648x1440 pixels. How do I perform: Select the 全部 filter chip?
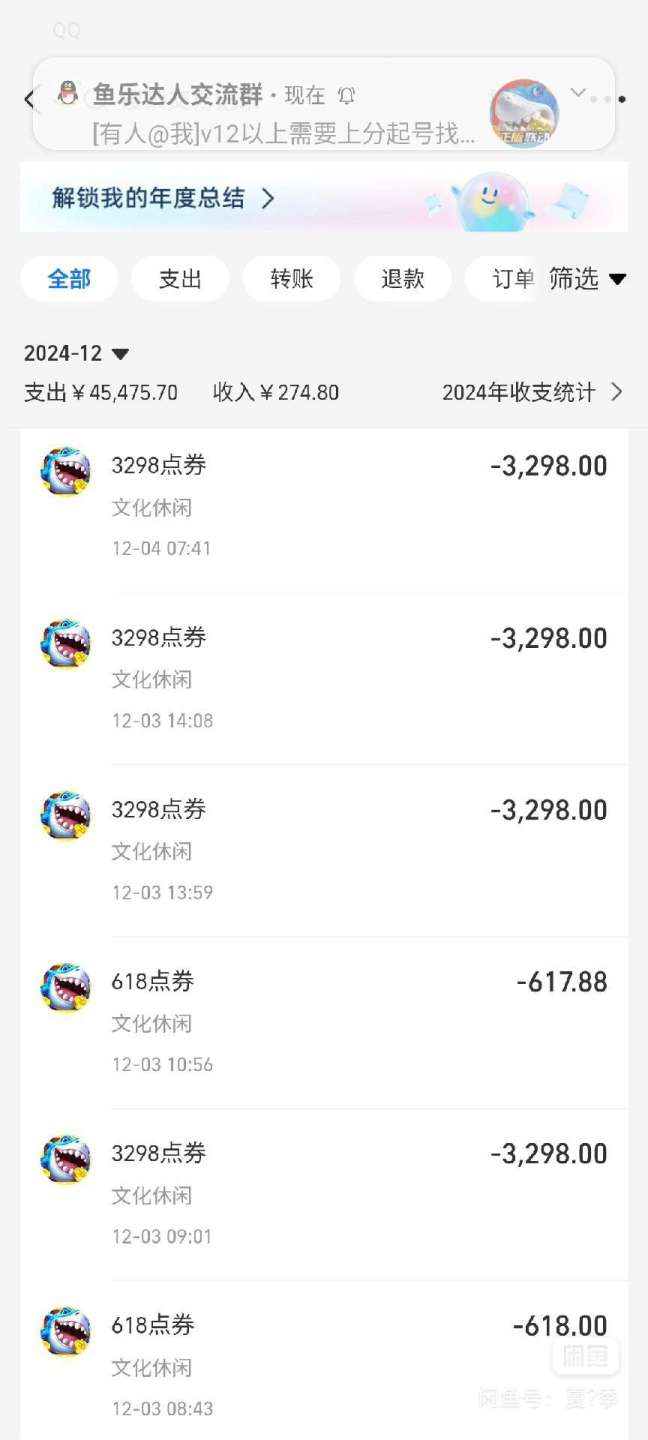pos(69,279)
